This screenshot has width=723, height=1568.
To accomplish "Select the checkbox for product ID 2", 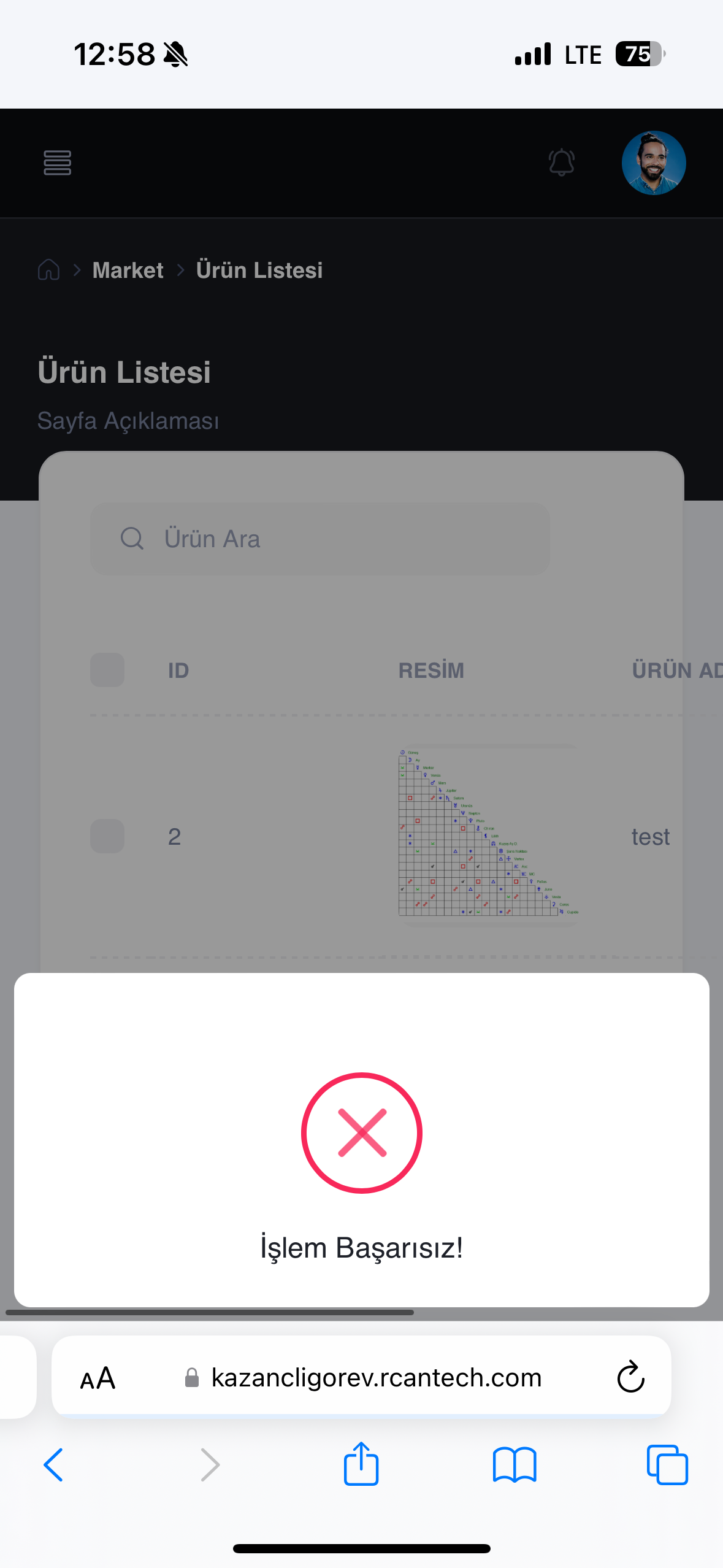I will [x=107, y=836].
